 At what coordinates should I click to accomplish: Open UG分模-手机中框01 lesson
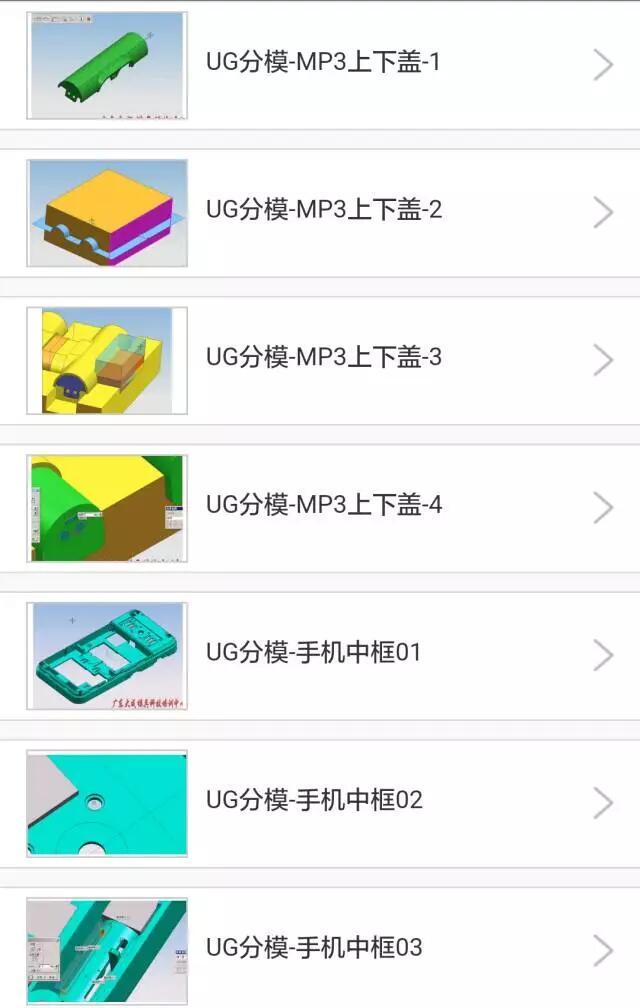[313, 653]
